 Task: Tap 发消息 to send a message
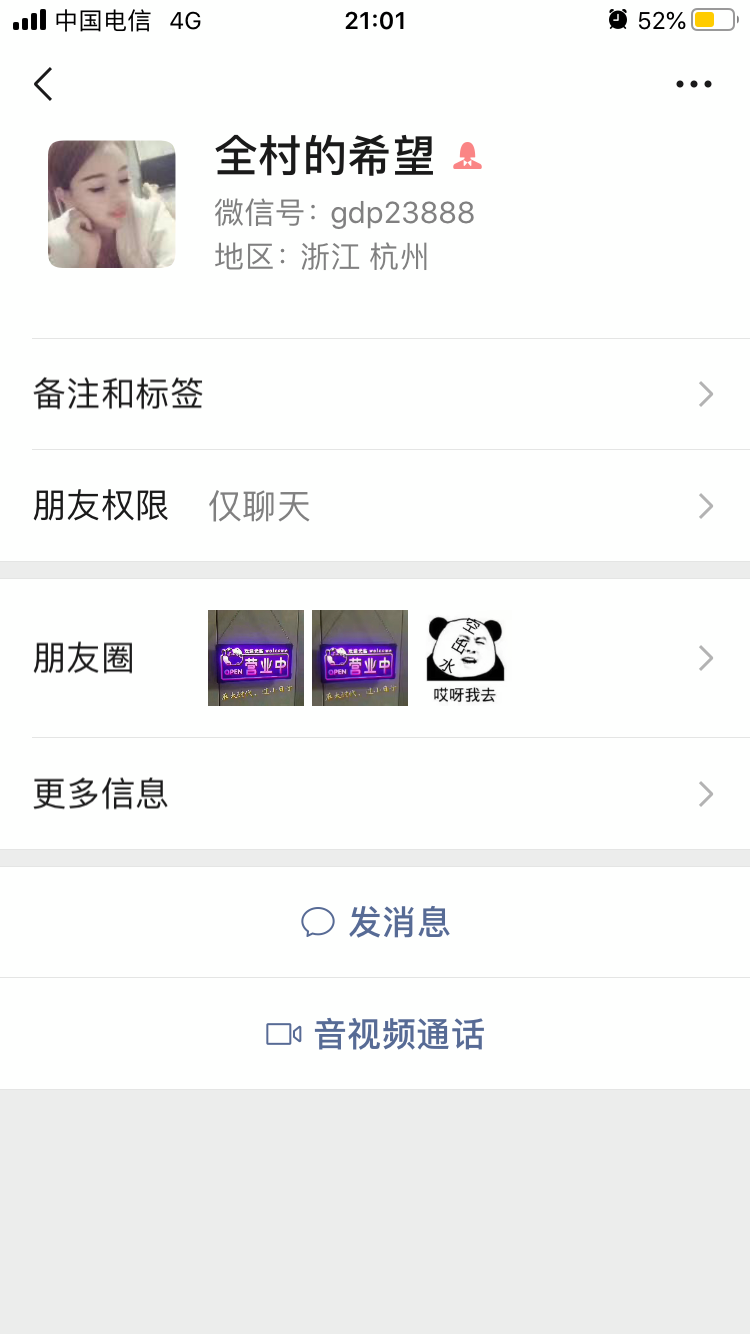376,922
